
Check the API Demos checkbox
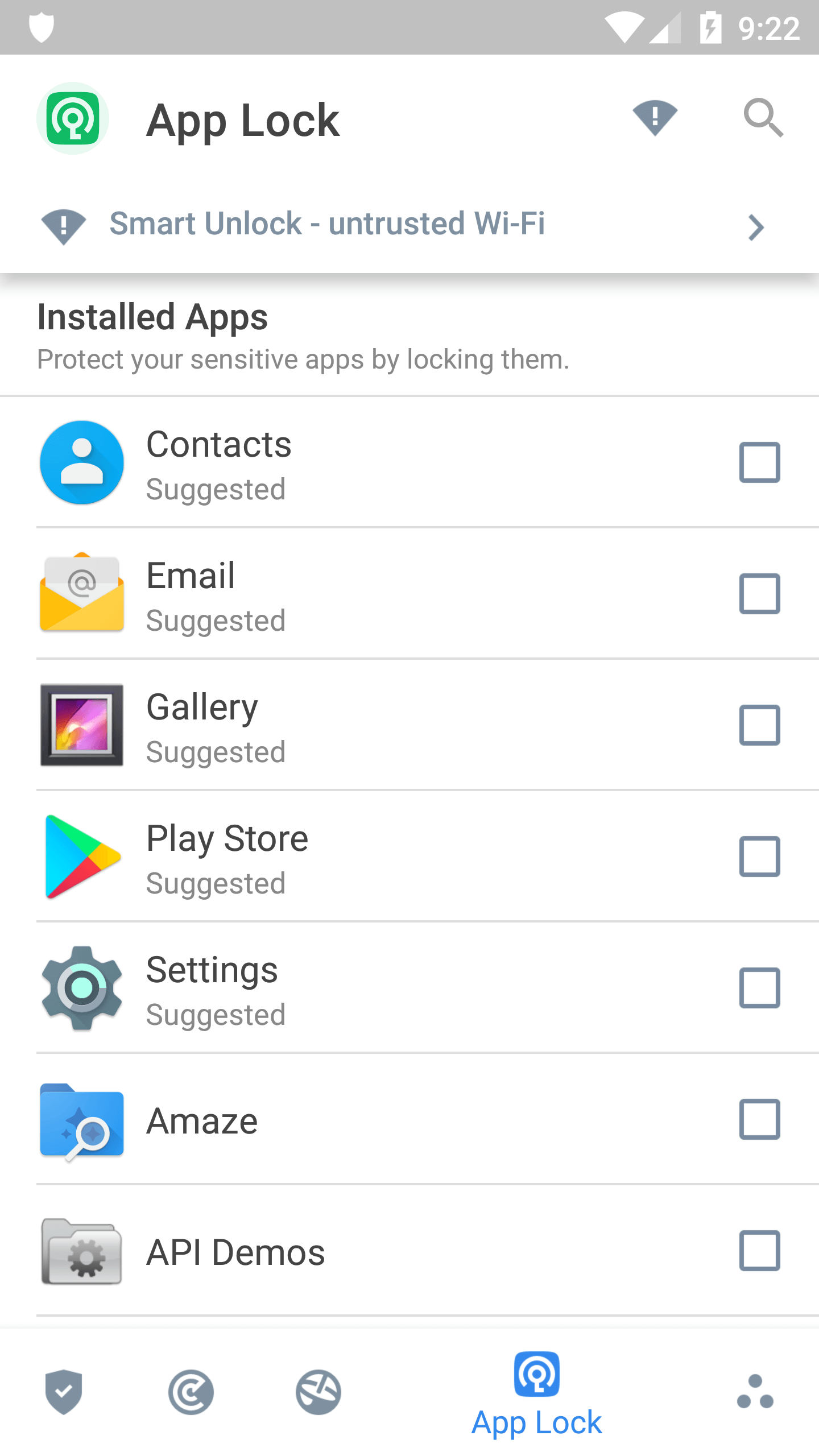(759, 1251)
